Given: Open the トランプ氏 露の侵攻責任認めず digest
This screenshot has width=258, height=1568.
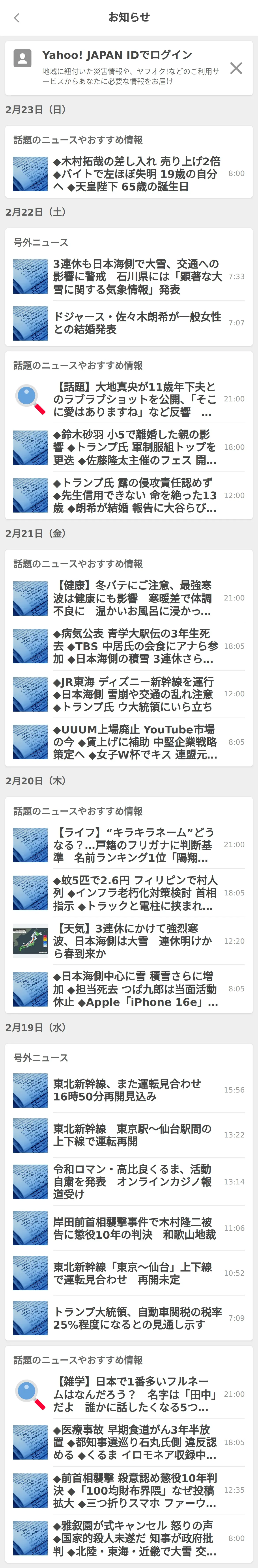Looking at the screenshot, I should 129,496.
